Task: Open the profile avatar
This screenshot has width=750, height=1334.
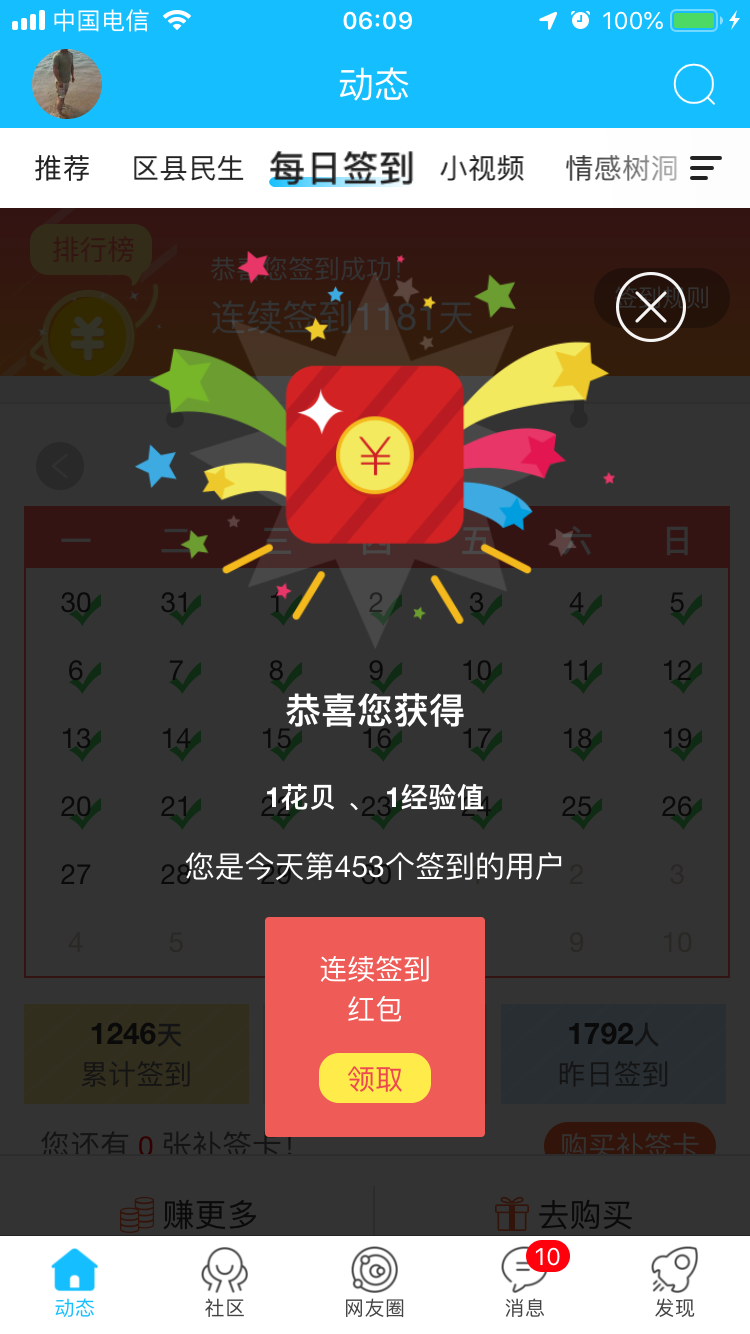Action: (67, 84)
